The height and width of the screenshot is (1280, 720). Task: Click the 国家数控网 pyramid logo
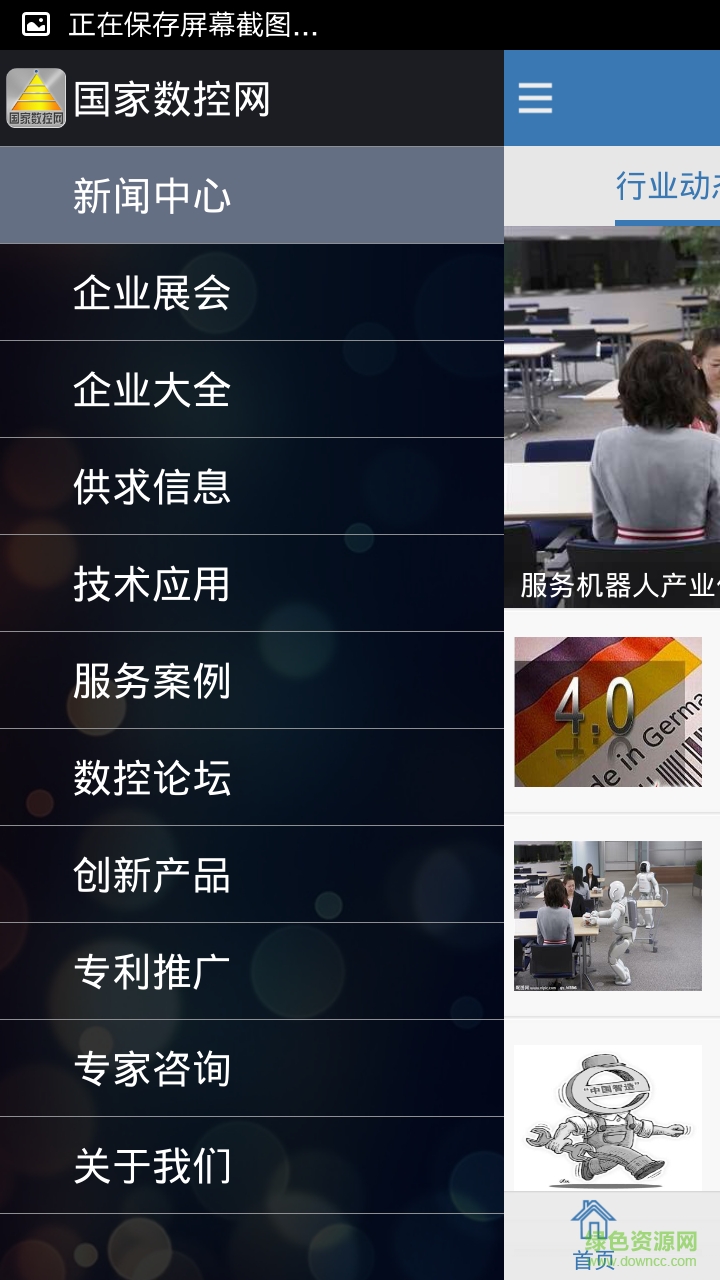click(35, 99)
